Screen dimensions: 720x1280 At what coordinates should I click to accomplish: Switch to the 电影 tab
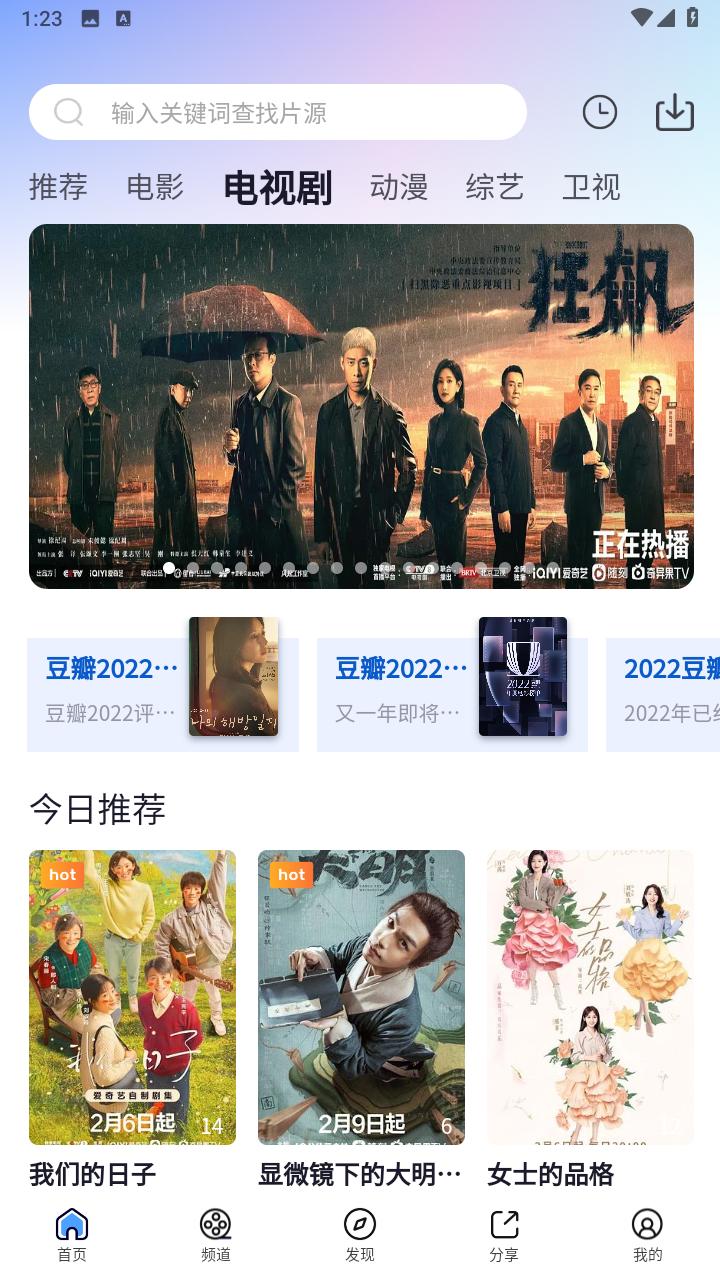[154, 187]
